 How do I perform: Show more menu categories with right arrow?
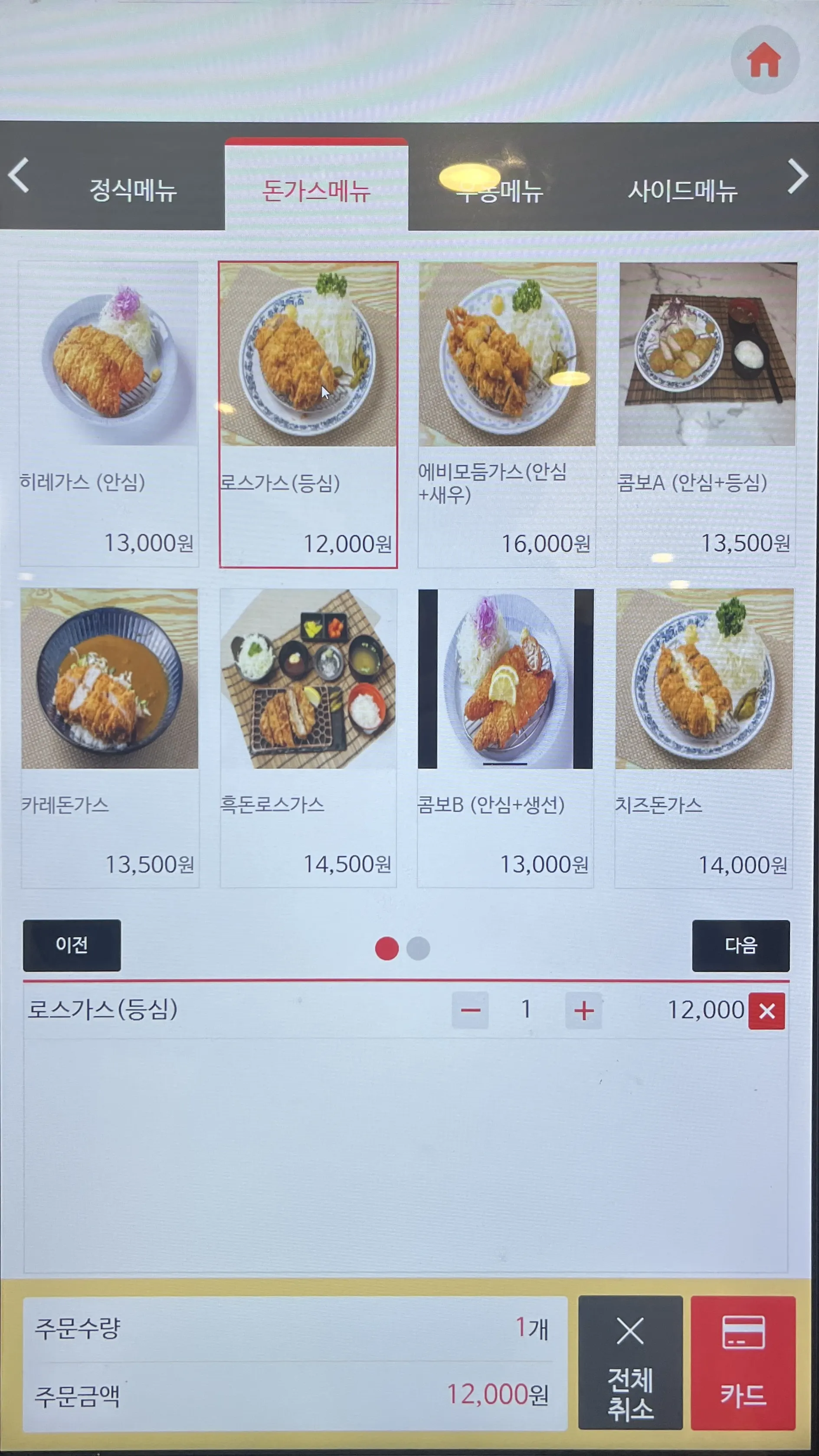(x=797, y=177)
